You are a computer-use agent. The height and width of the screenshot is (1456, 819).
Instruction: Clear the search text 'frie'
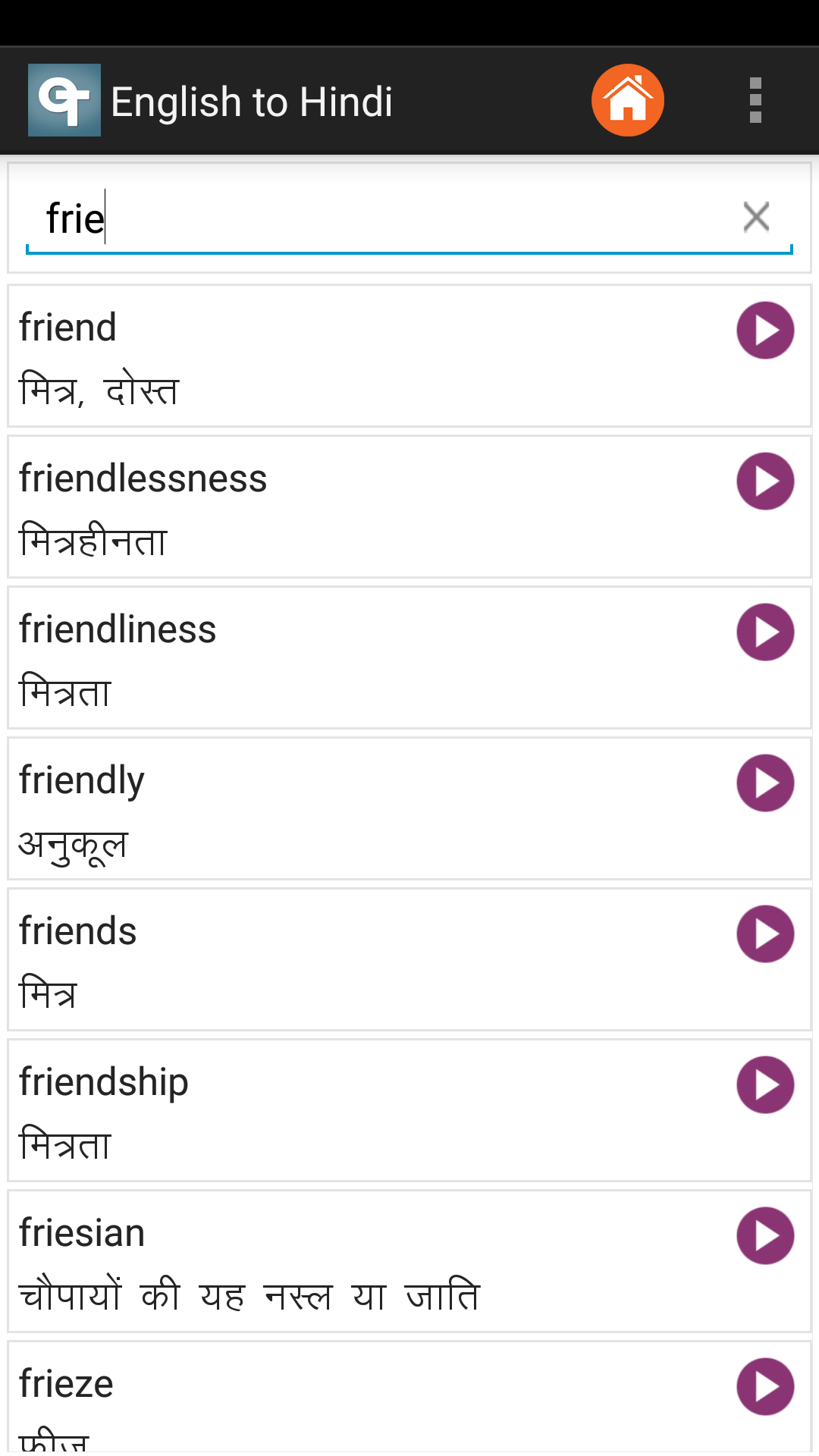(756, 217)
